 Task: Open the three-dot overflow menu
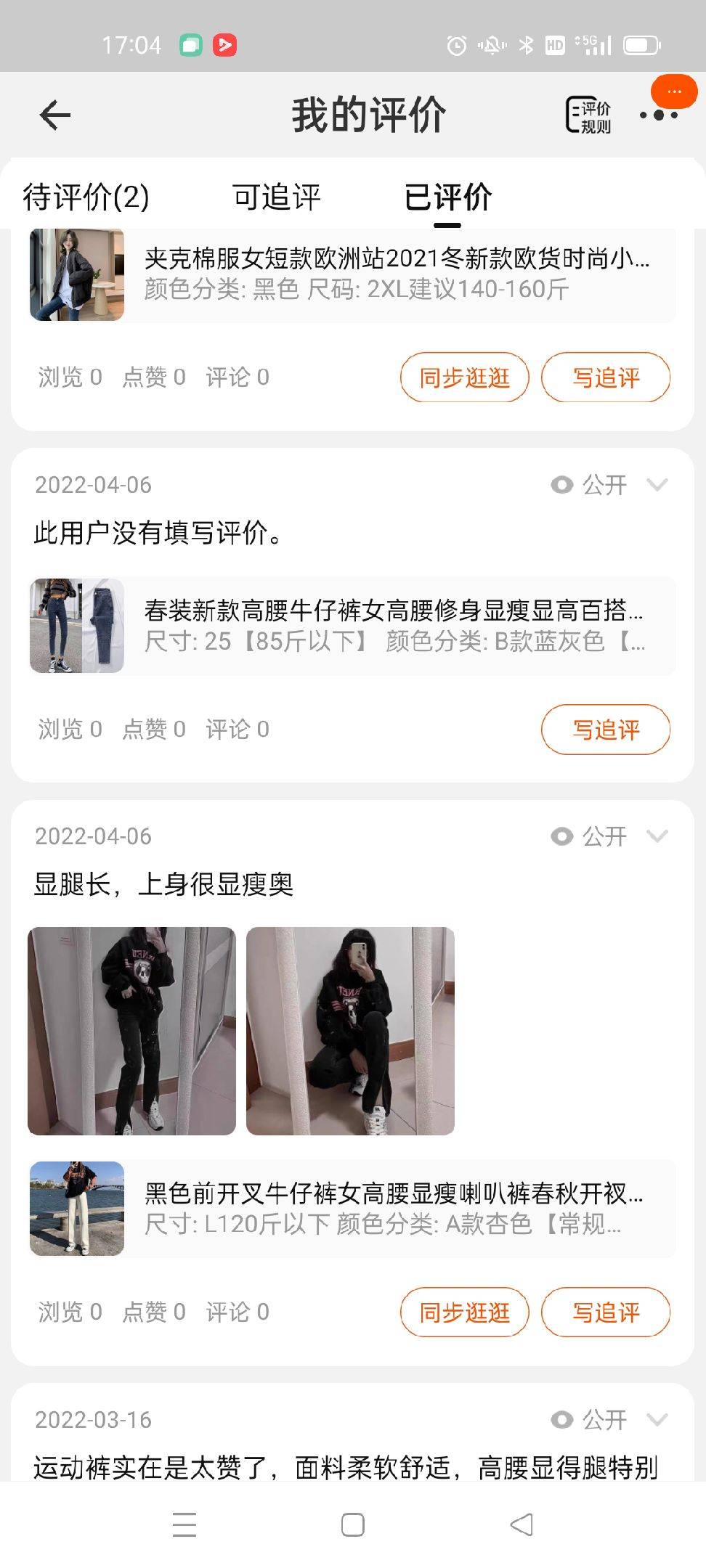pyautogui.click(x=659, y=115)
